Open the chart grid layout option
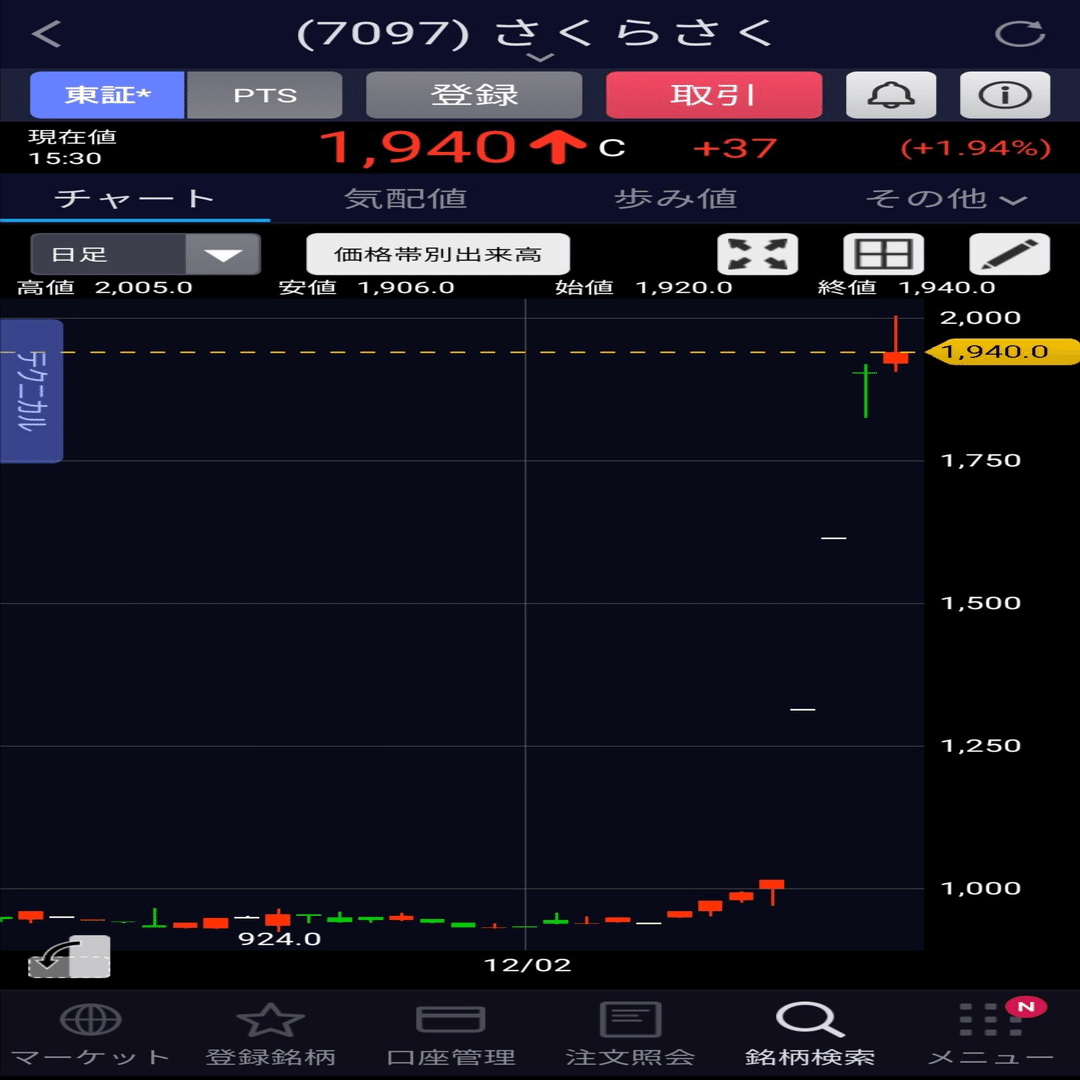 click(x=883, y=254)
